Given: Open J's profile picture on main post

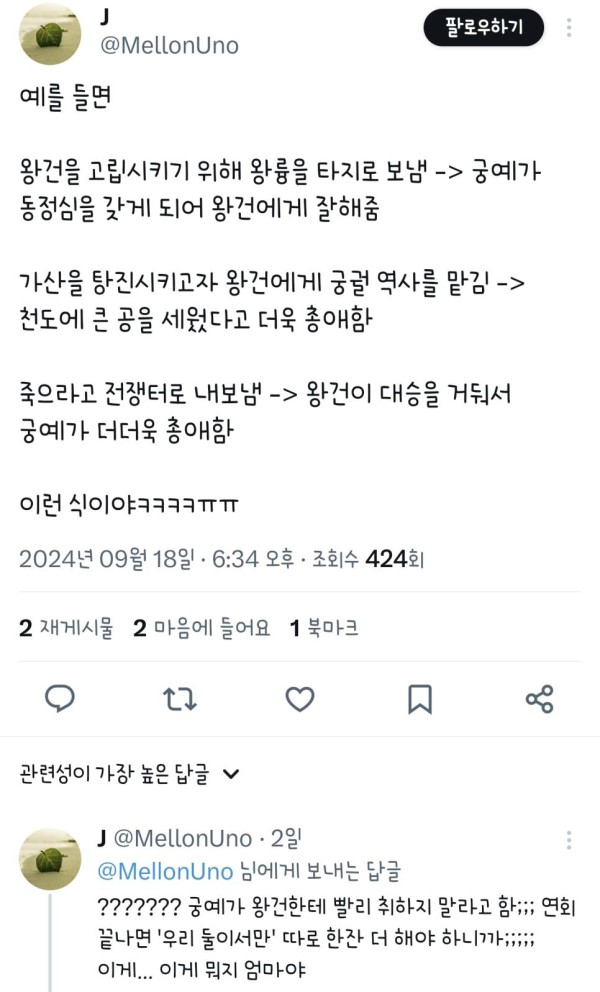Looking at the screenshot, I should tap(51, 34).
